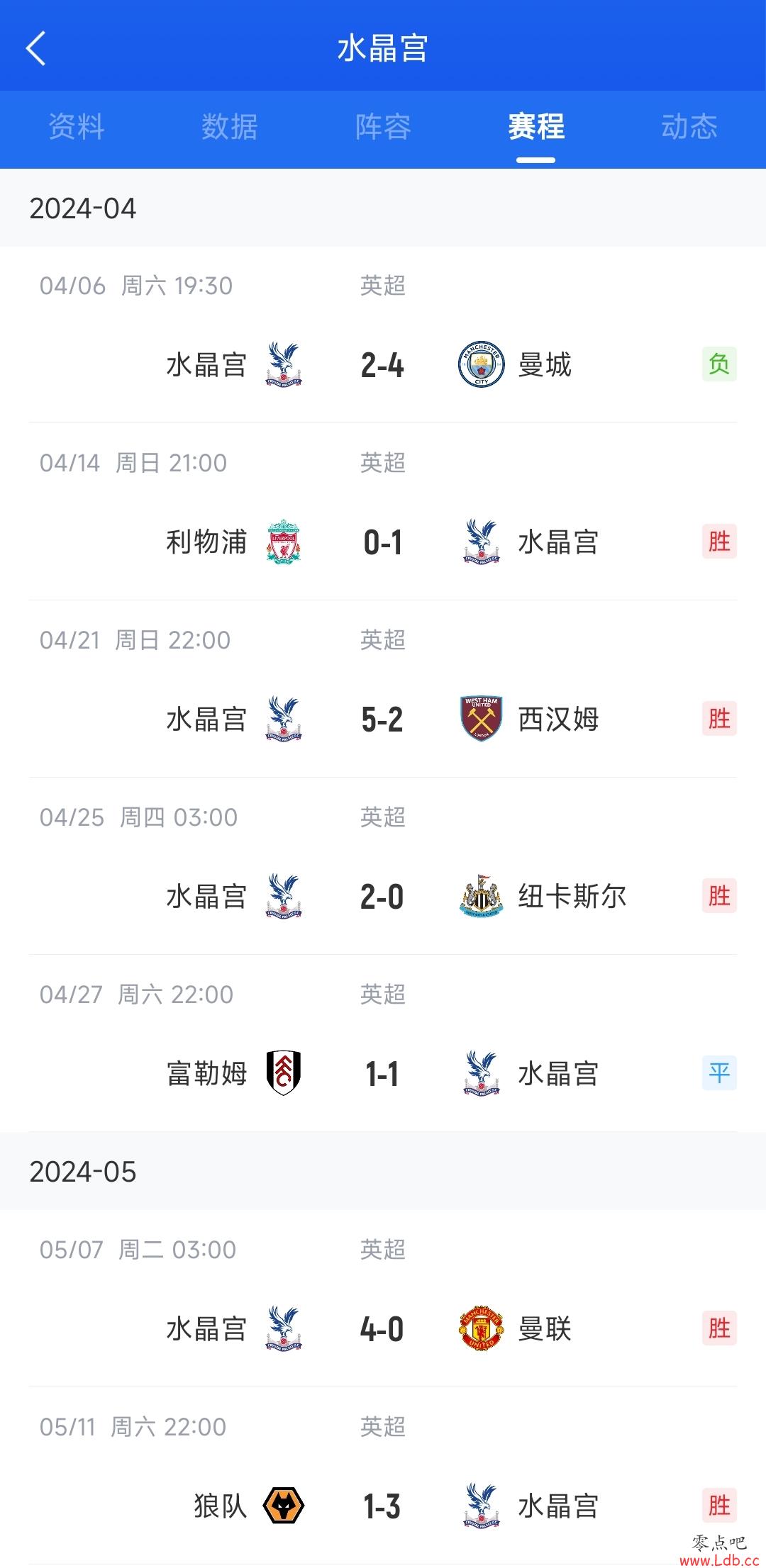View the 狼队 1-3 水晶宫 match
Screen dimensions: 766x1568
383,1476
